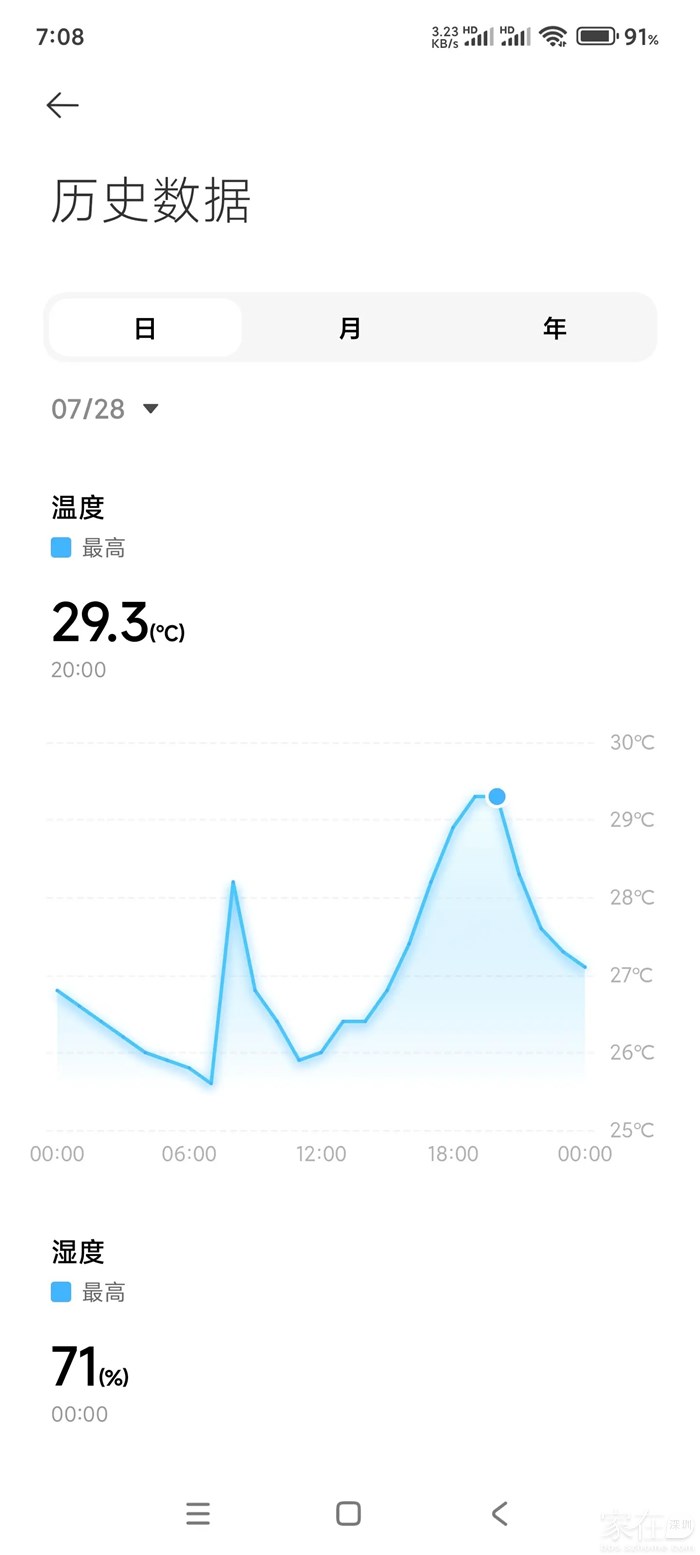Open the 07/28 date dropdown
Viewport: 700px width, 1555px height.
click(x=106, y=409)
